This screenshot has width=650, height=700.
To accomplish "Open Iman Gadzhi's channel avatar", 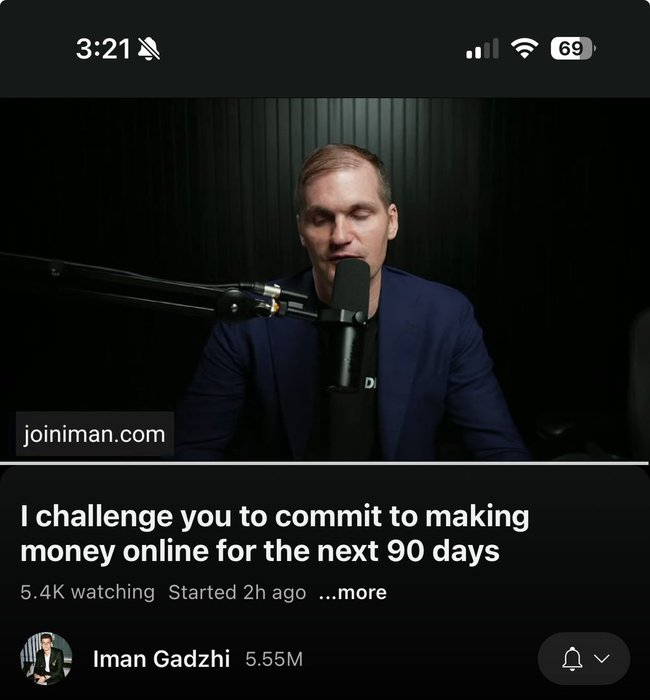I will 46,659.
